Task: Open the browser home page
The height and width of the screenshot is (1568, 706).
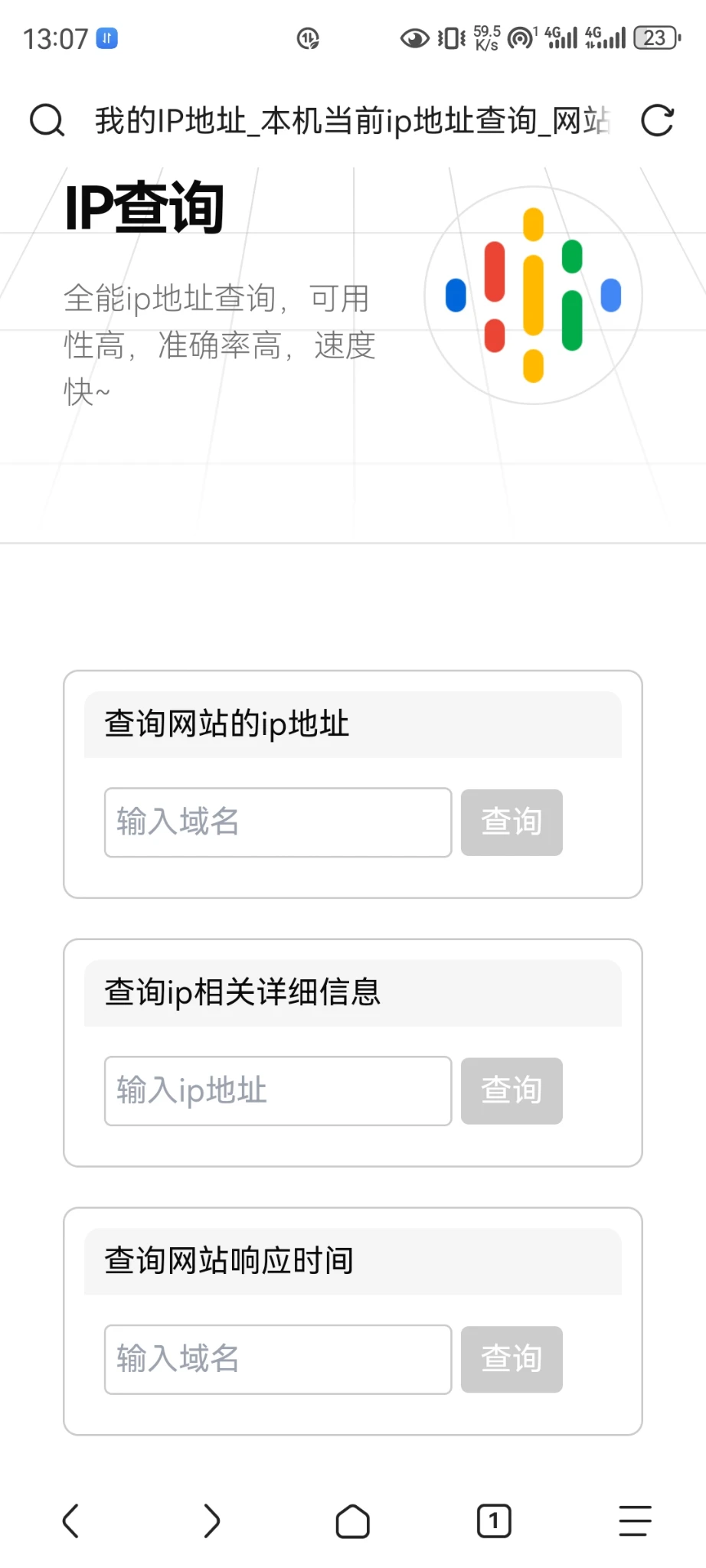Action: click(353, 1521)
